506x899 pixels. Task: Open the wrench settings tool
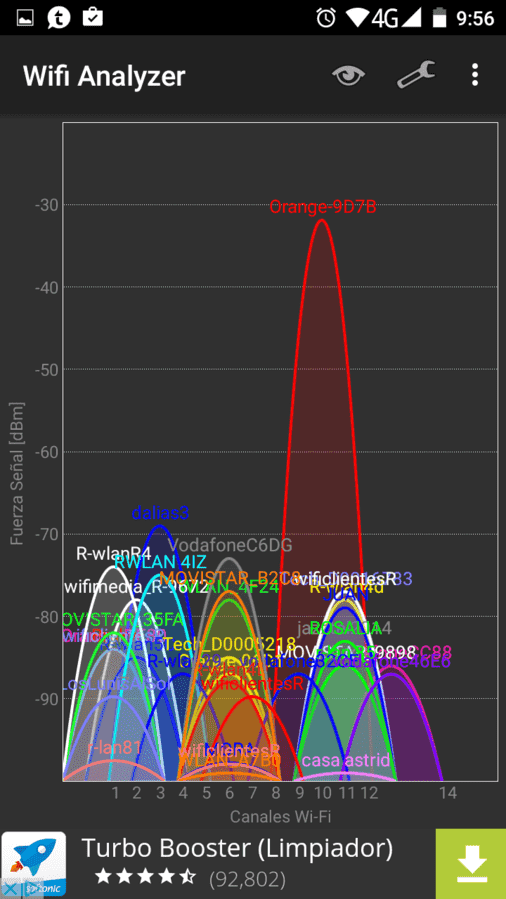click(x=416, y=75)
